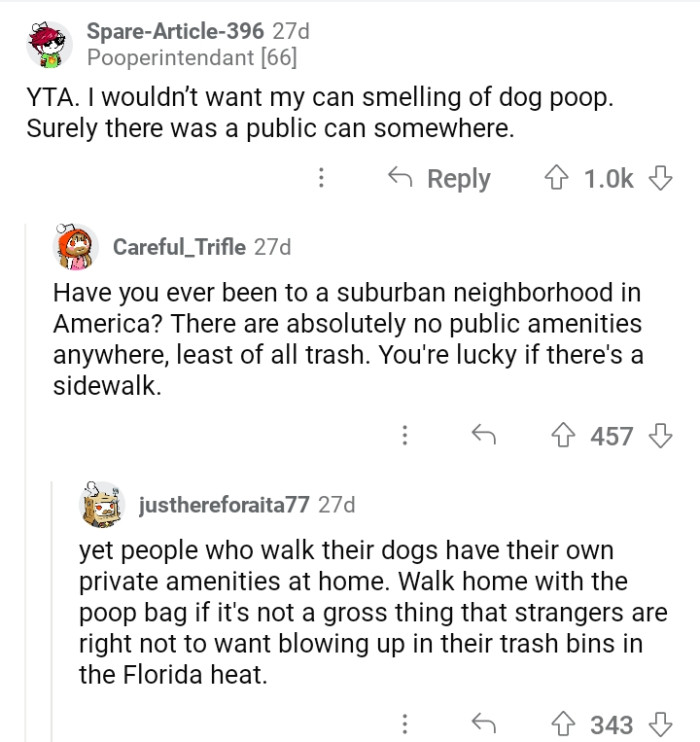Open justthereforaita77's profile
The width and height of the screenshot is (700, 742).
point(223,505)
